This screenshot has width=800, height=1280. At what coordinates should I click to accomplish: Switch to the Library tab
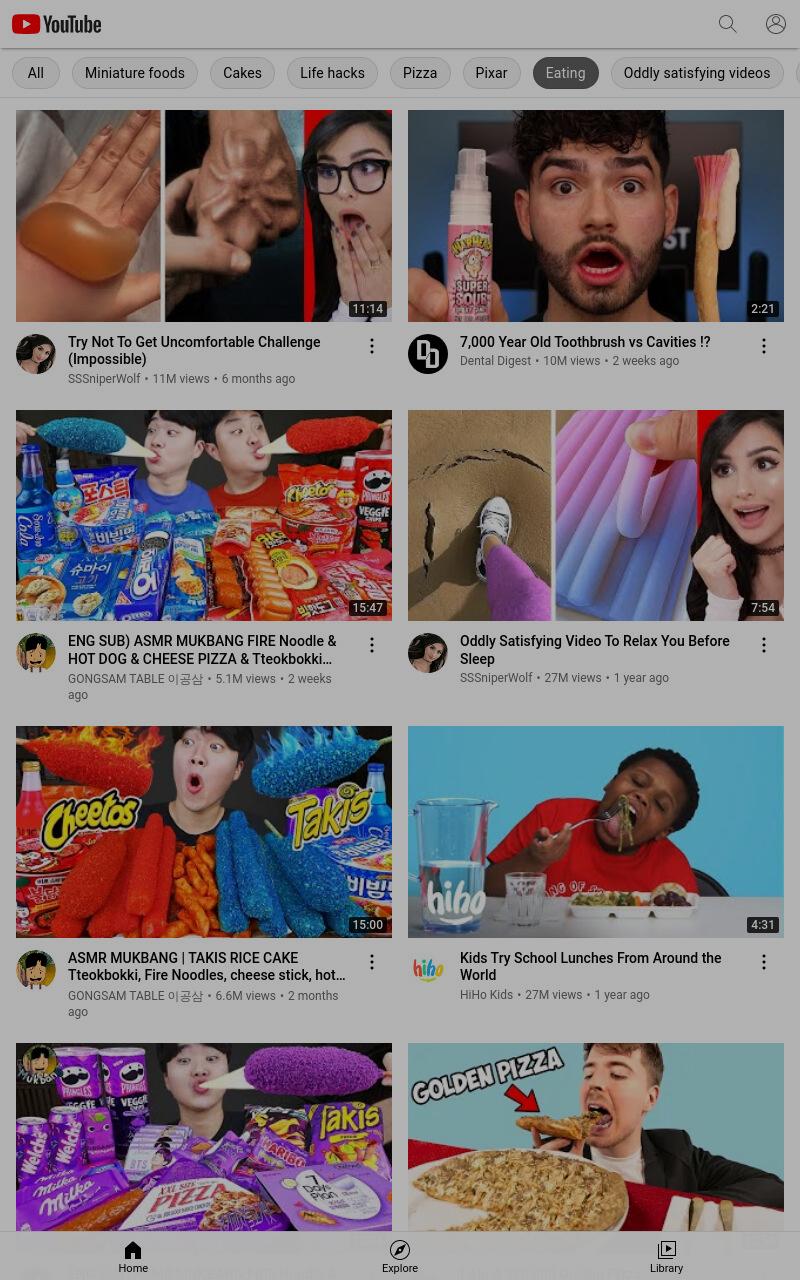[667, 1257]
